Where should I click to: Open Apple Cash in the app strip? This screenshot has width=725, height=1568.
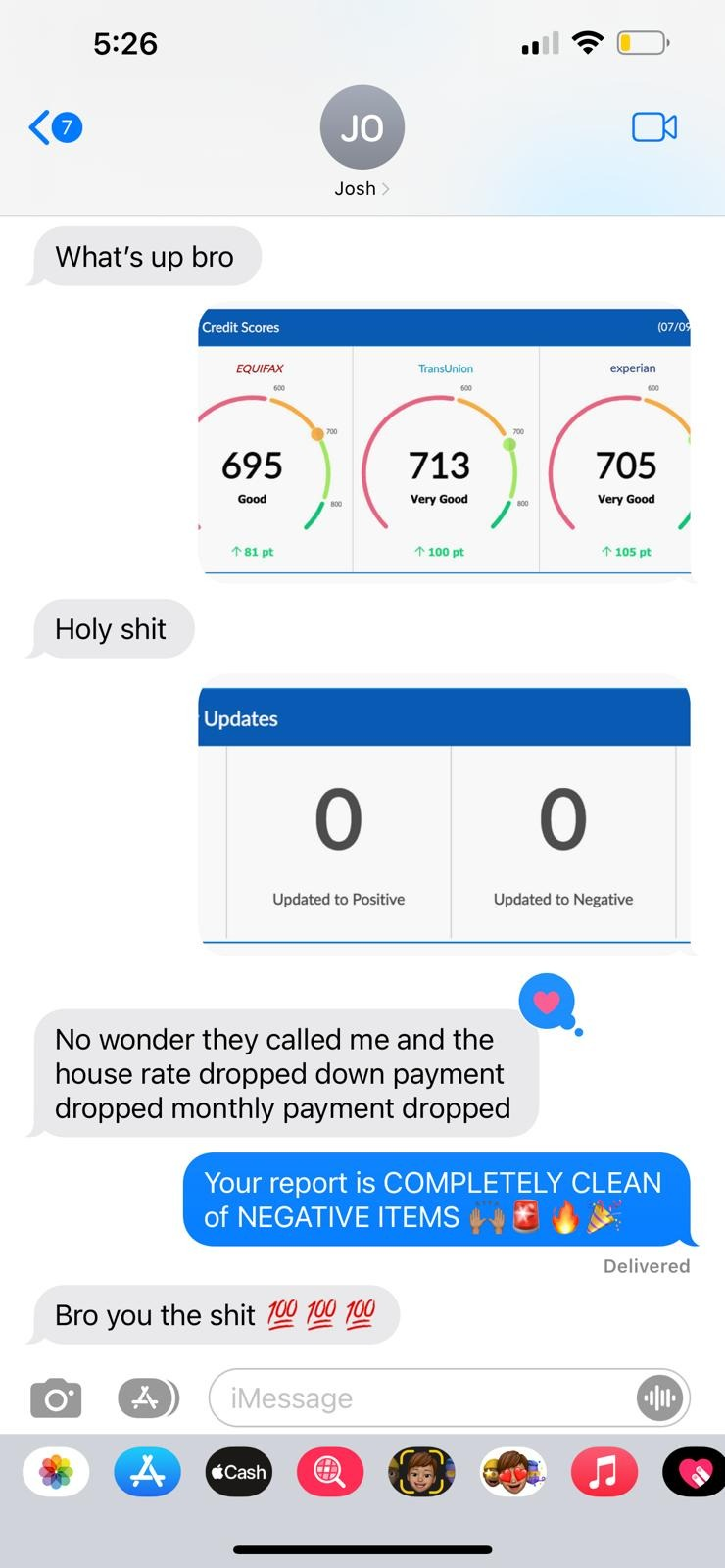(x=239, y=1472)
